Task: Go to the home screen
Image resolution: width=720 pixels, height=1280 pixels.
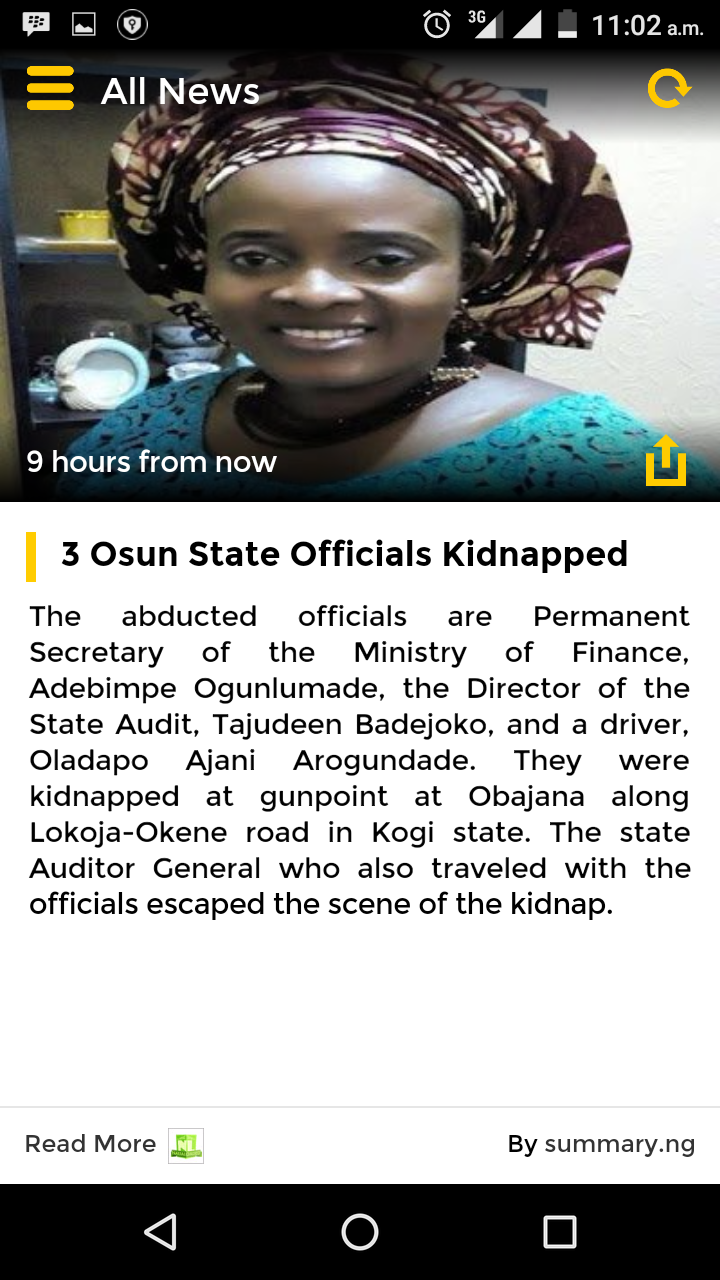Action: tap(360, 1232)
